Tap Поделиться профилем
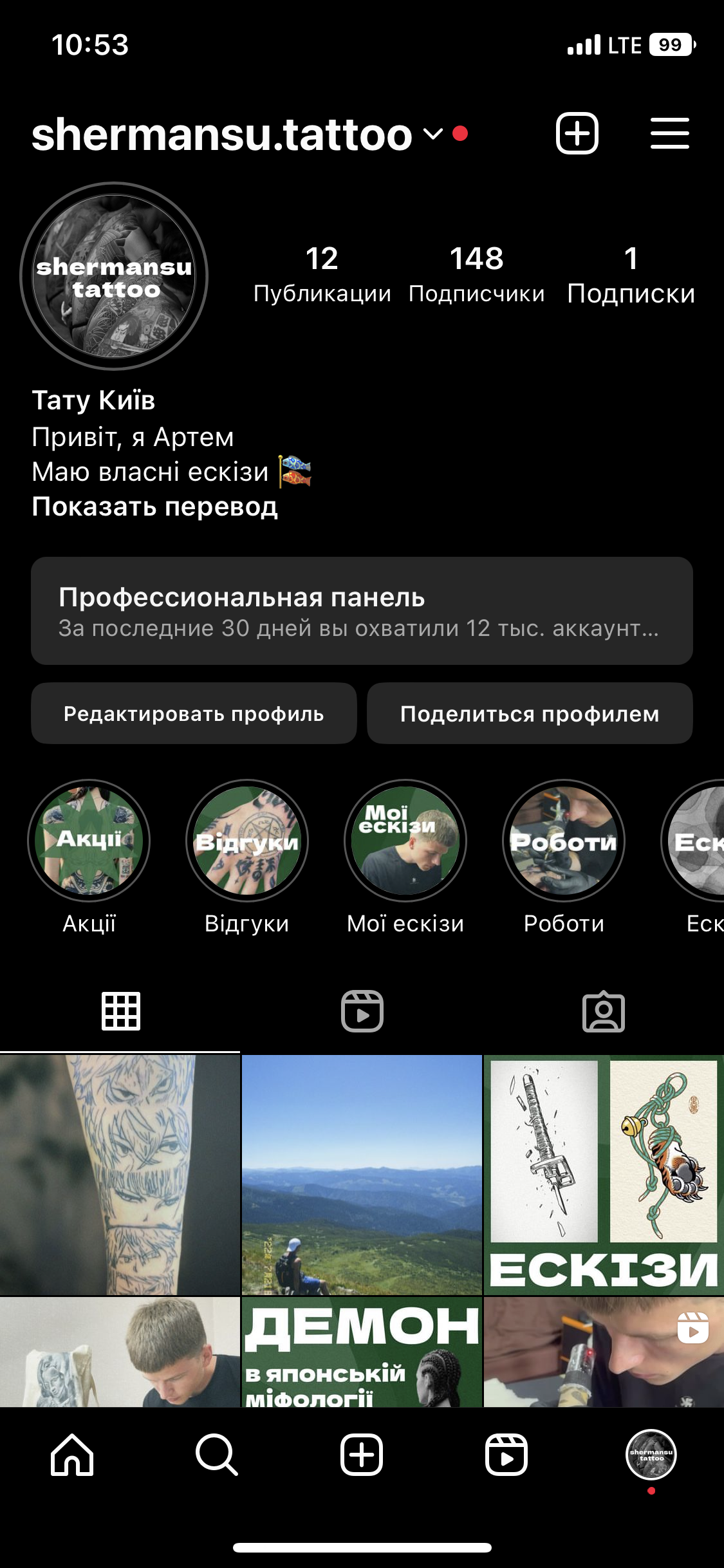This screenshot has width=724, height=1568. pyautogui.click(x=530, y=714)
